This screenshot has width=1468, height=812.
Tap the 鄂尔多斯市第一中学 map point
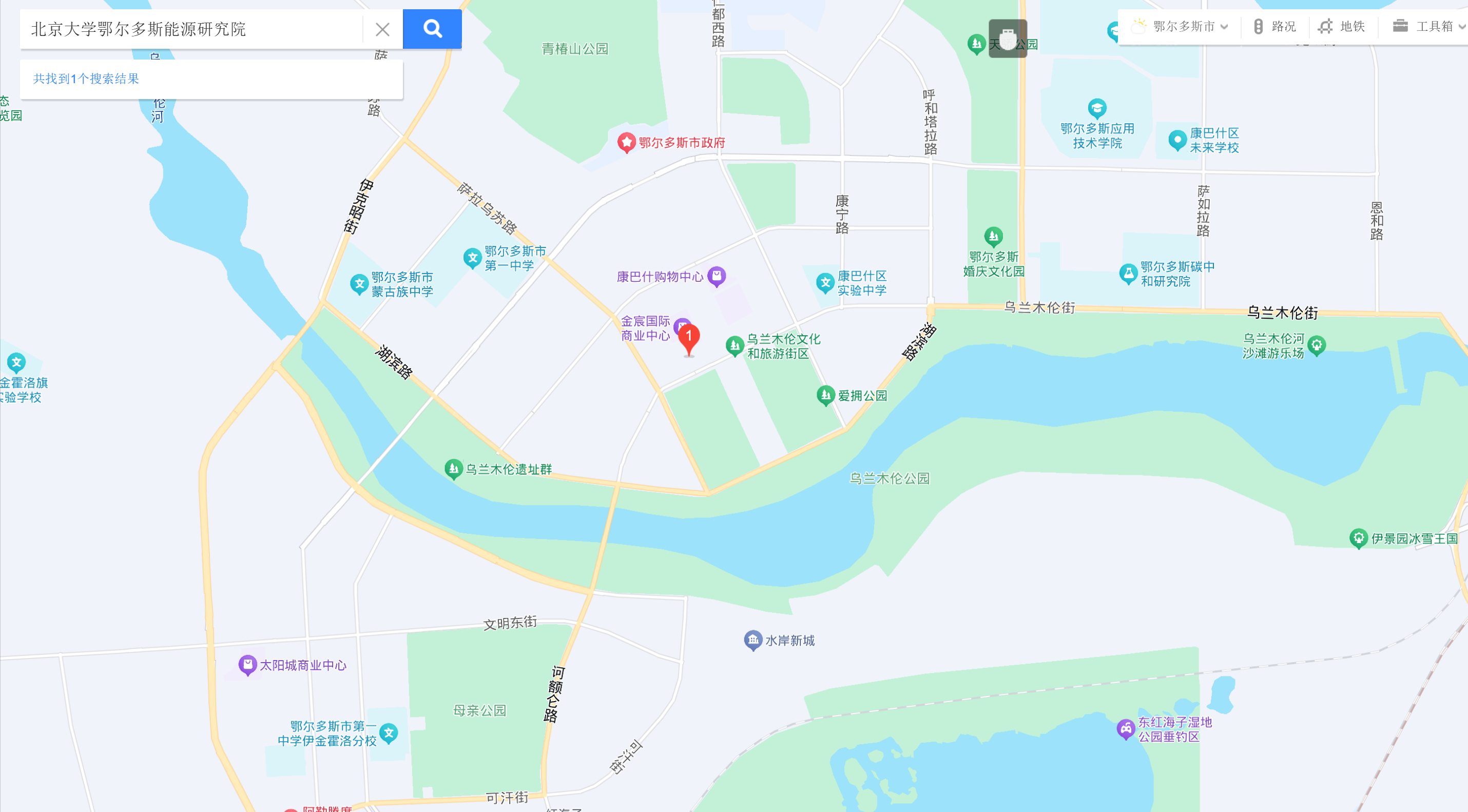(472, 258)
